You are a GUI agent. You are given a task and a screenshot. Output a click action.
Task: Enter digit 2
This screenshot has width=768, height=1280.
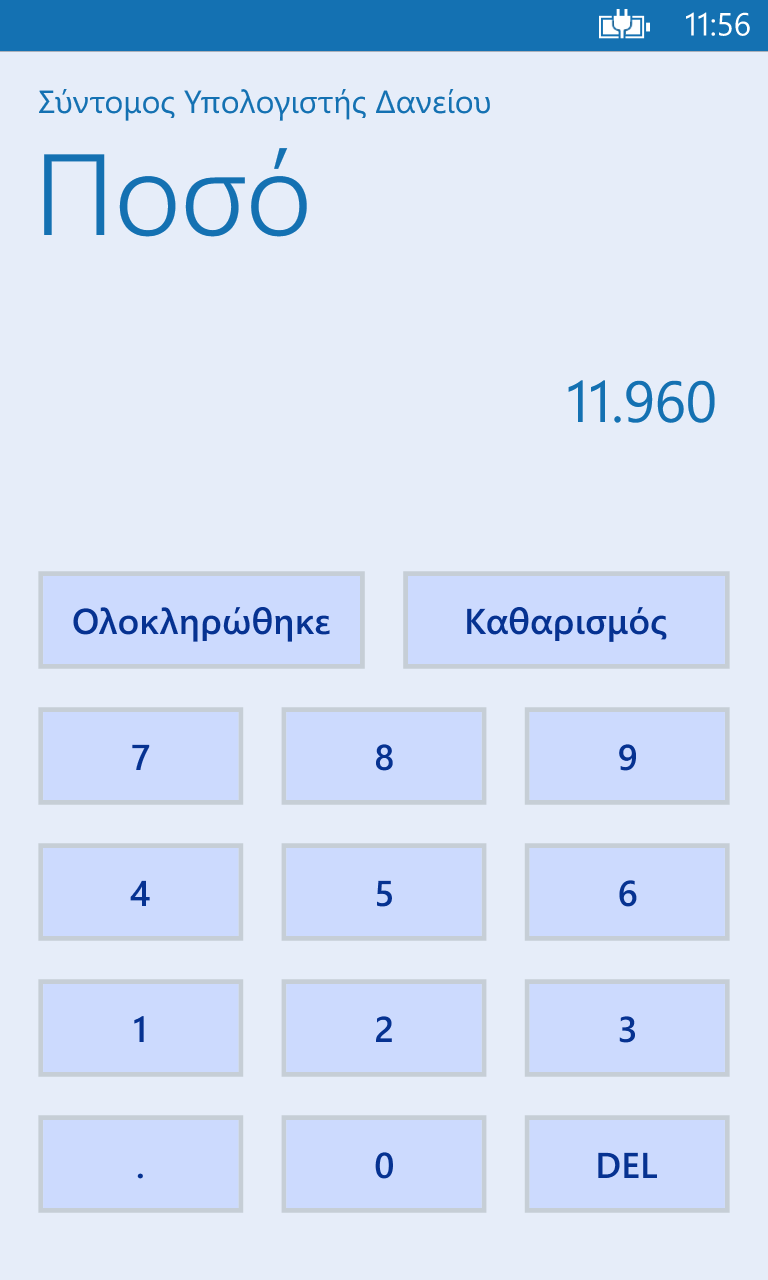(x=384, y=1028)
